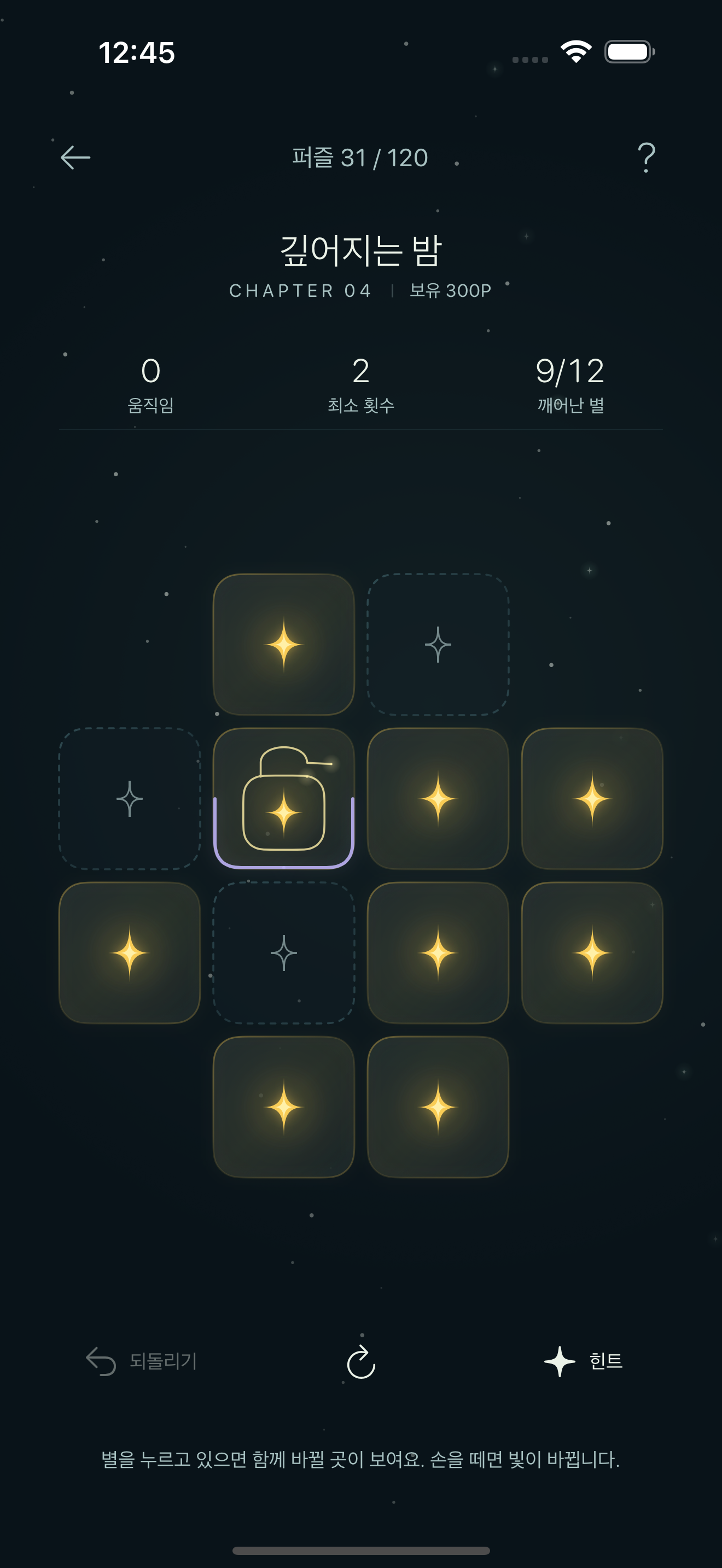This screenshot has width=722, height=1568.
Task: Go back with the arrow icon
Action: tap(75, 157)
